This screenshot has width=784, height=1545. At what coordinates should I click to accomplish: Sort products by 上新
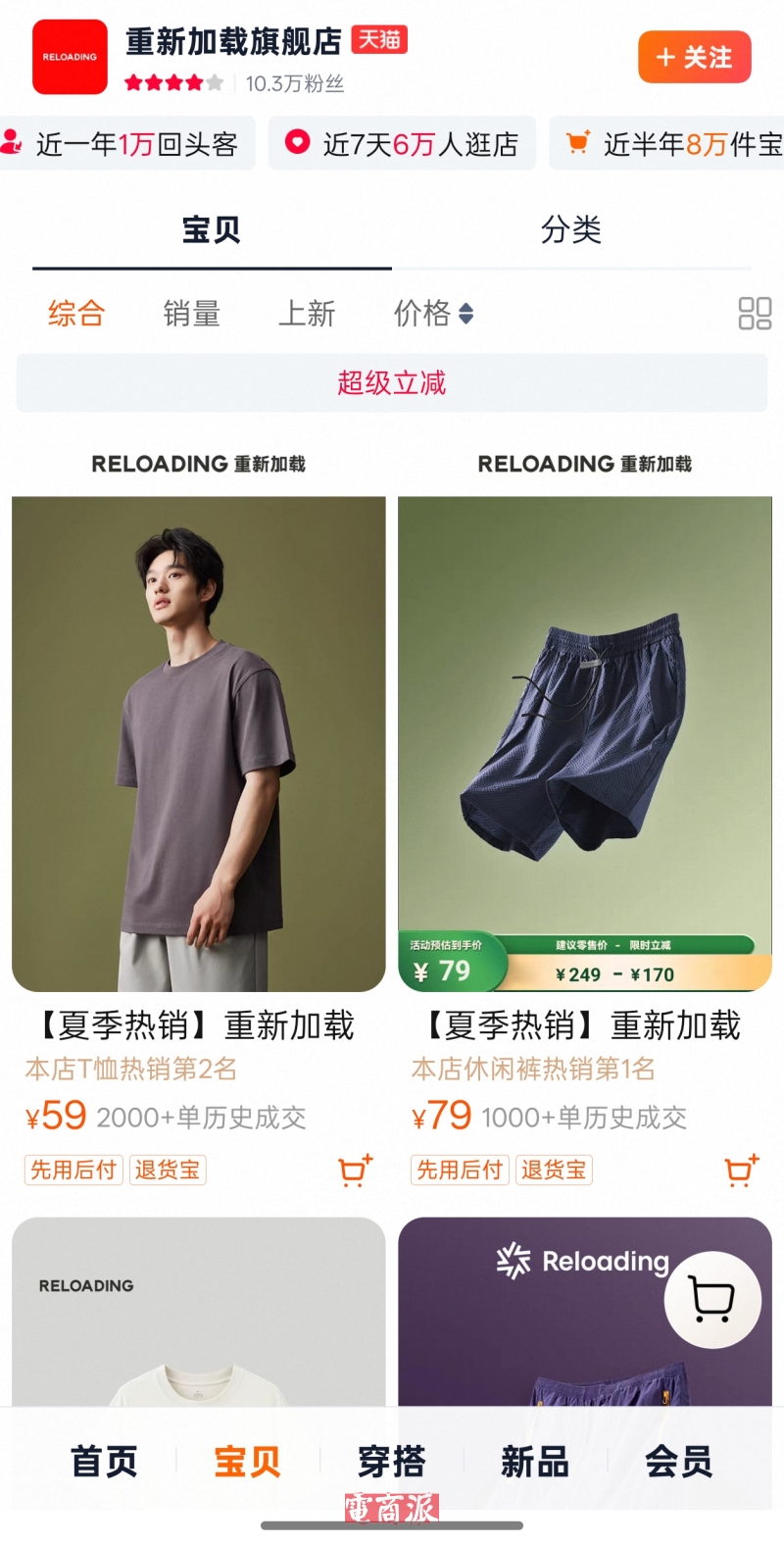coord(307,314)
